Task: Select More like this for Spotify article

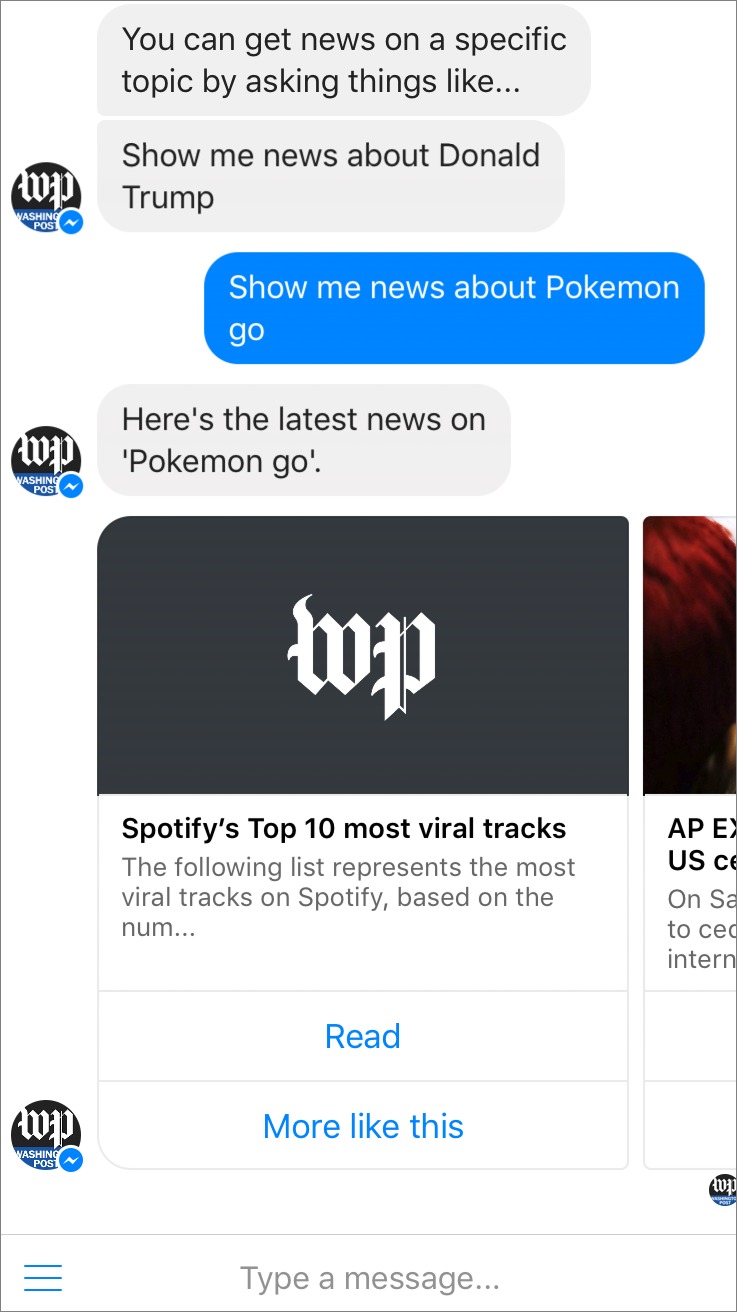Action: tap(362, 1126)
